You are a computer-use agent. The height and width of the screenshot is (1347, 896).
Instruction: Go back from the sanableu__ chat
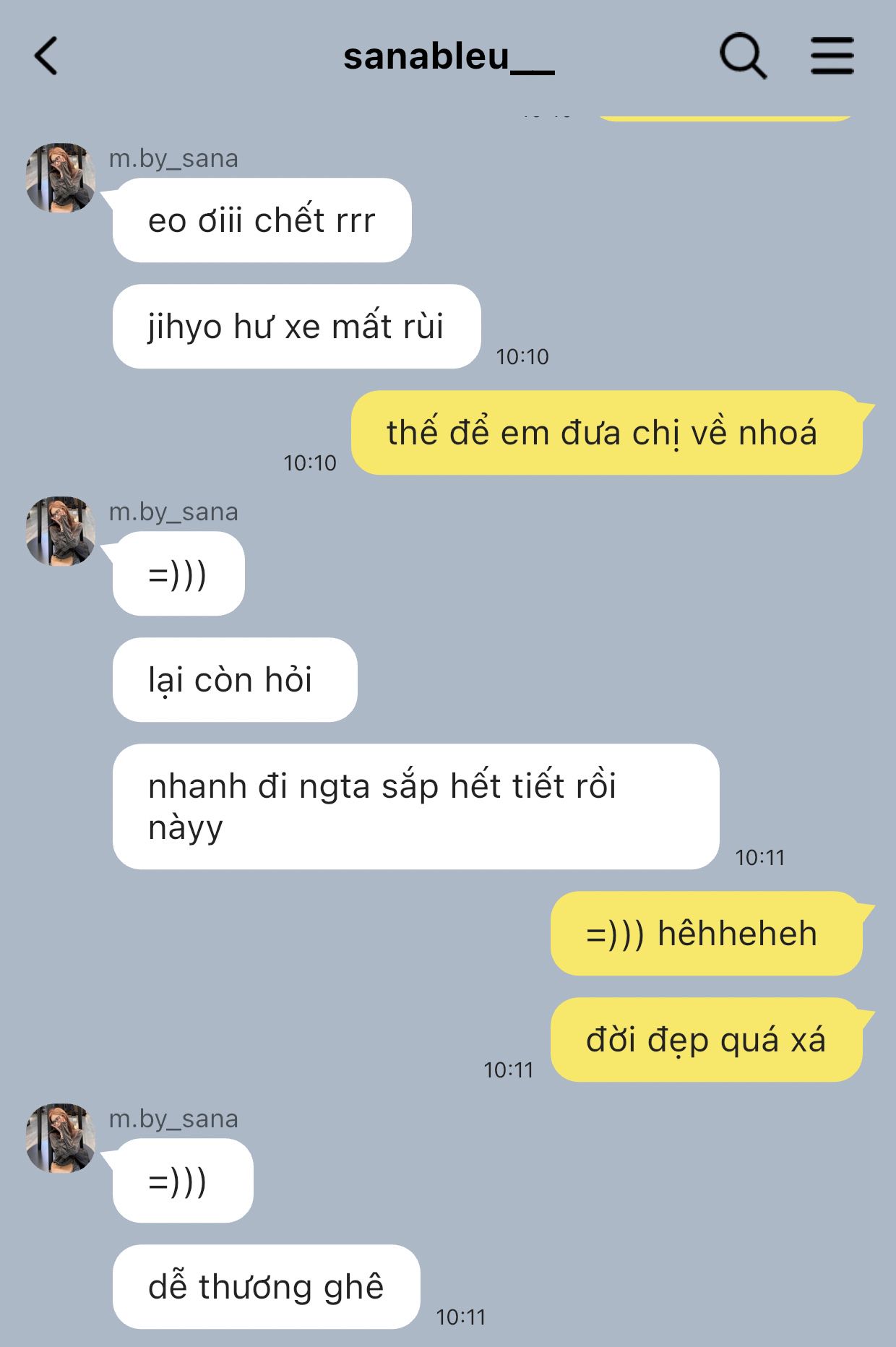pos(46,56)
